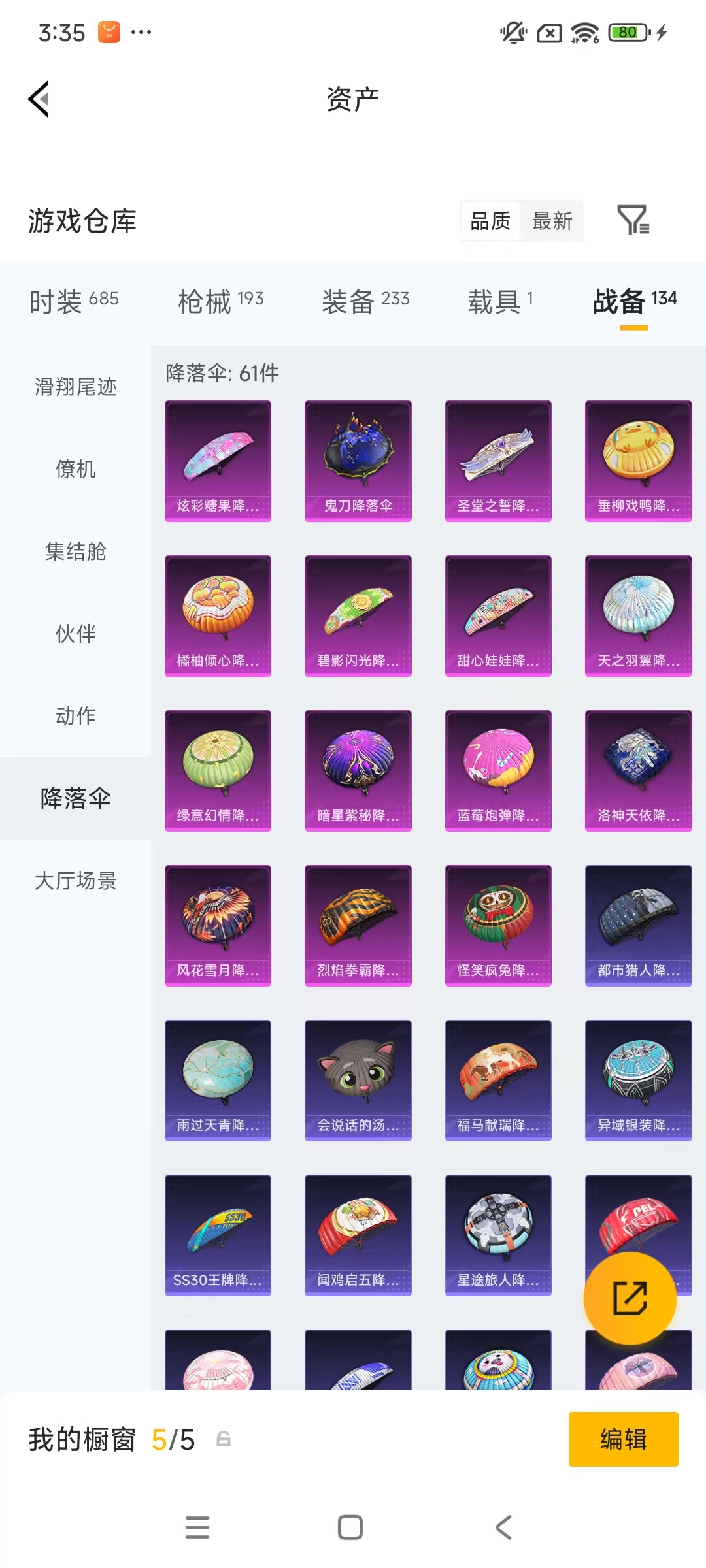Viewport: 706px width, 1568px height.
Task: Sort warehouse by 最新
Action: tap(552, 221)
